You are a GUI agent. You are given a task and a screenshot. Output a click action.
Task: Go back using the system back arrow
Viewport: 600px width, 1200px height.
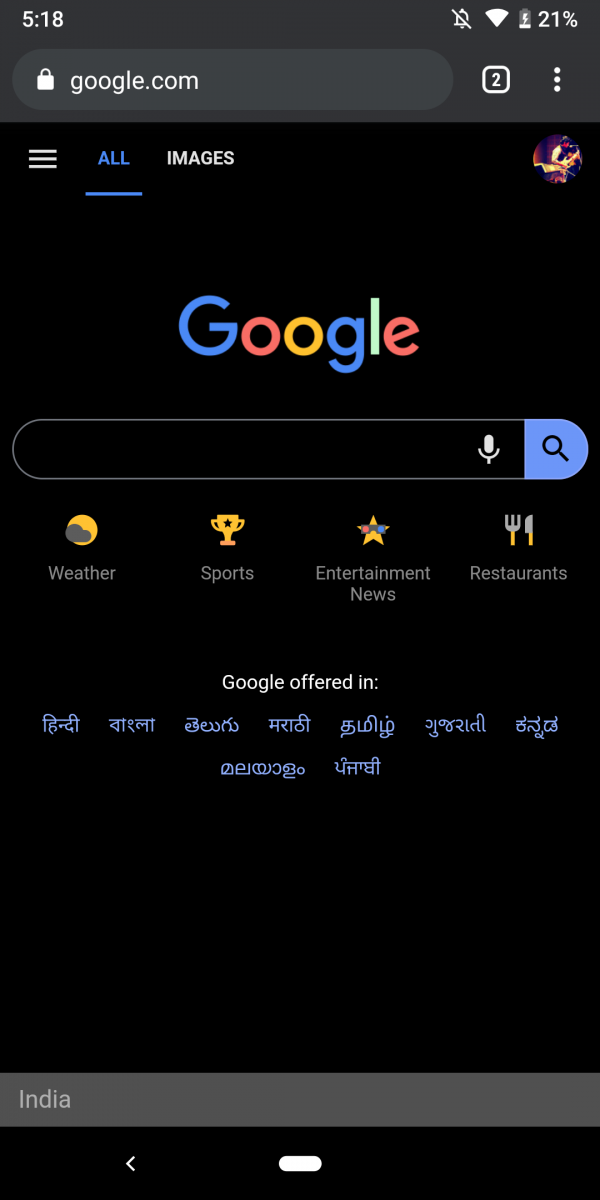coord(131,1163)
